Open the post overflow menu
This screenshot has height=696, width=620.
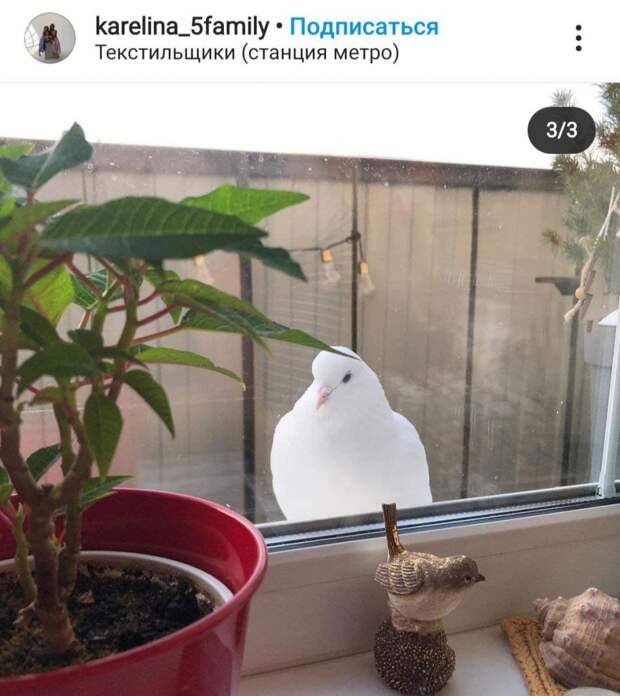(578, 38)
